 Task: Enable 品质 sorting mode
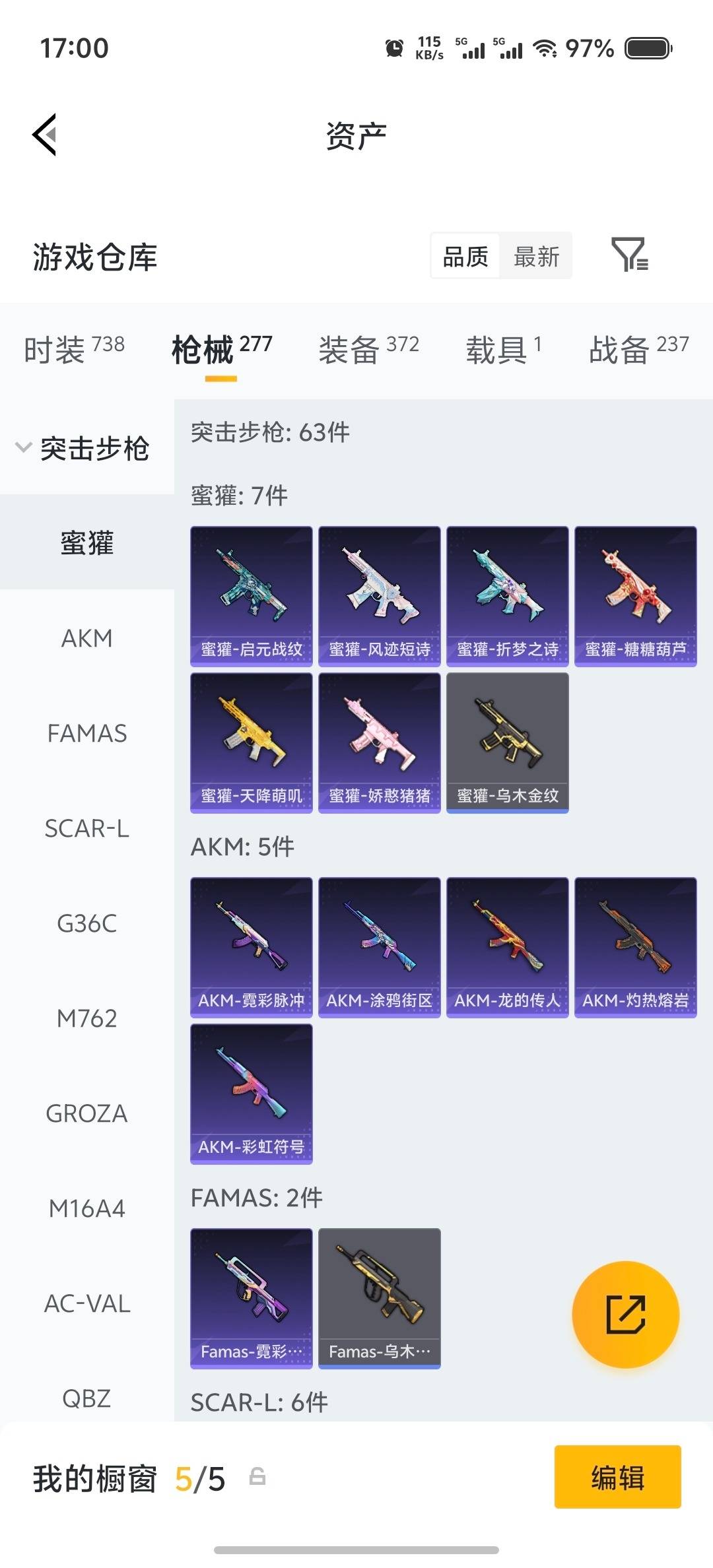(464, 256)
